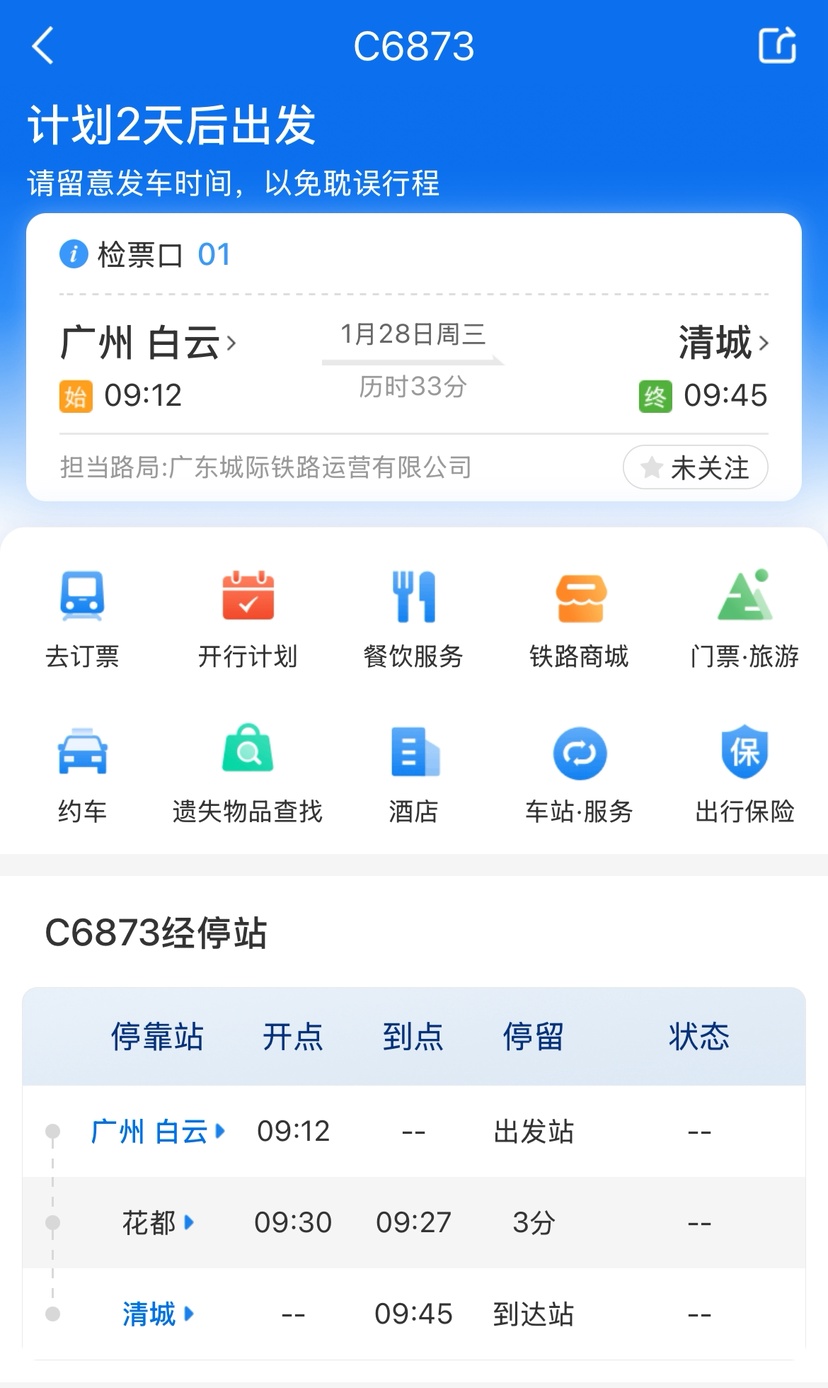Open ticket booking via 去订票 icon
Viewport: 828px width, 1388px height.
83,615
